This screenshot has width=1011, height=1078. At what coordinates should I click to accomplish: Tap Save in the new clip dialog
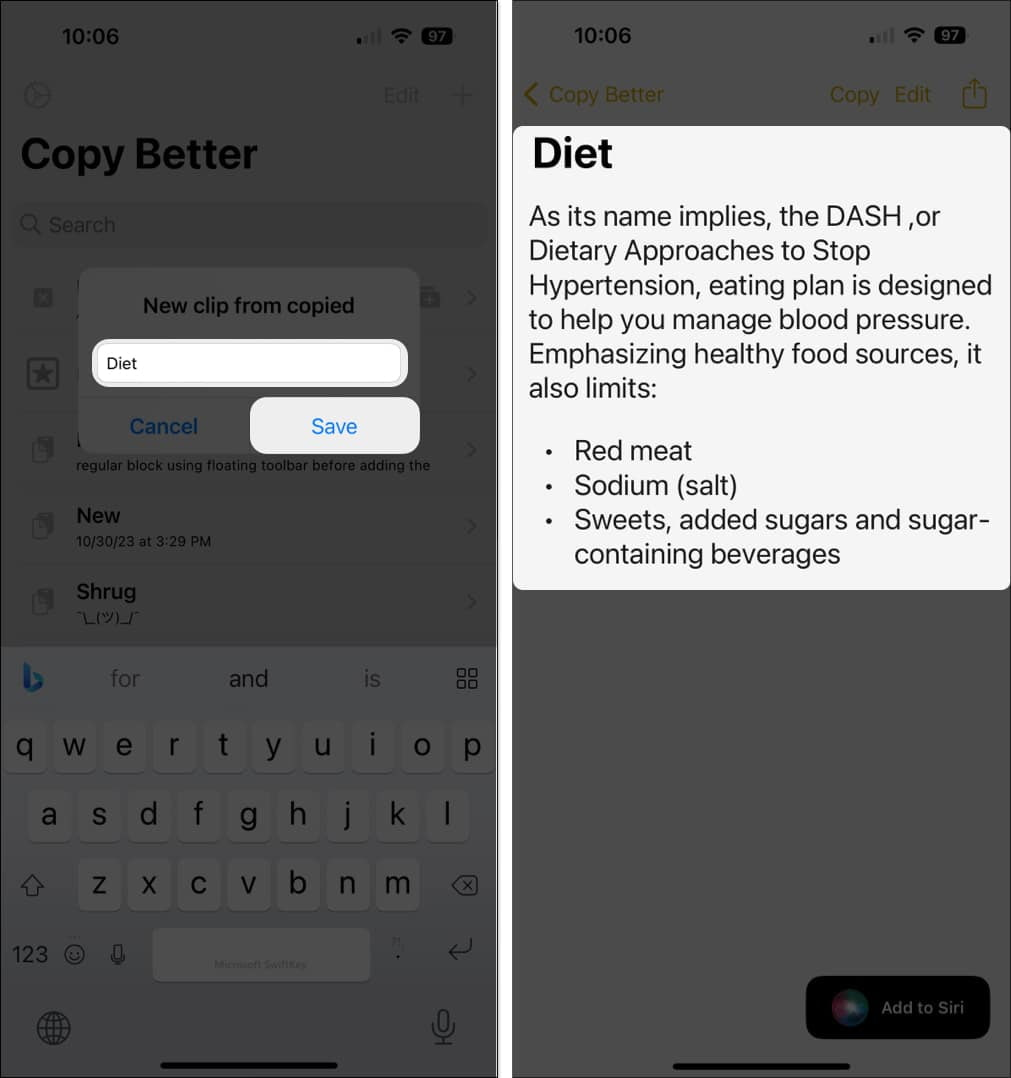tap(334, 426)
